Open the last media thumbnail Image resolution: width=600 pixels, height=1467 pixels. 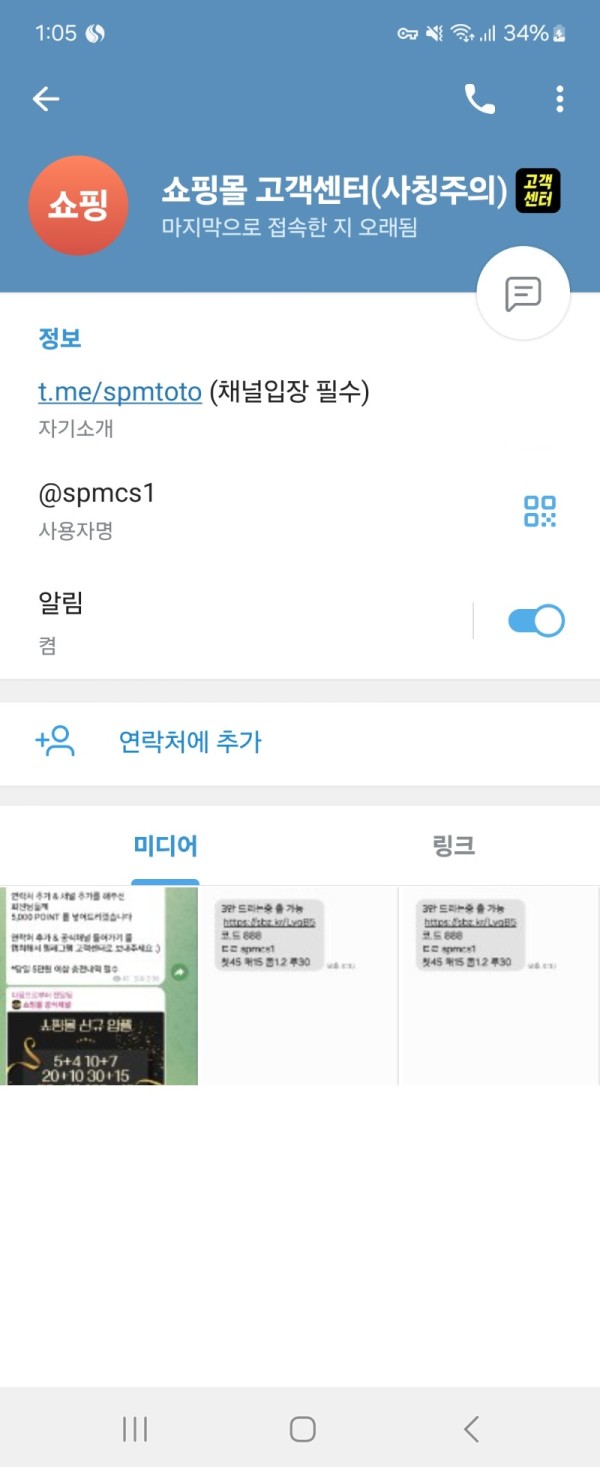click(x=498, y=985)
